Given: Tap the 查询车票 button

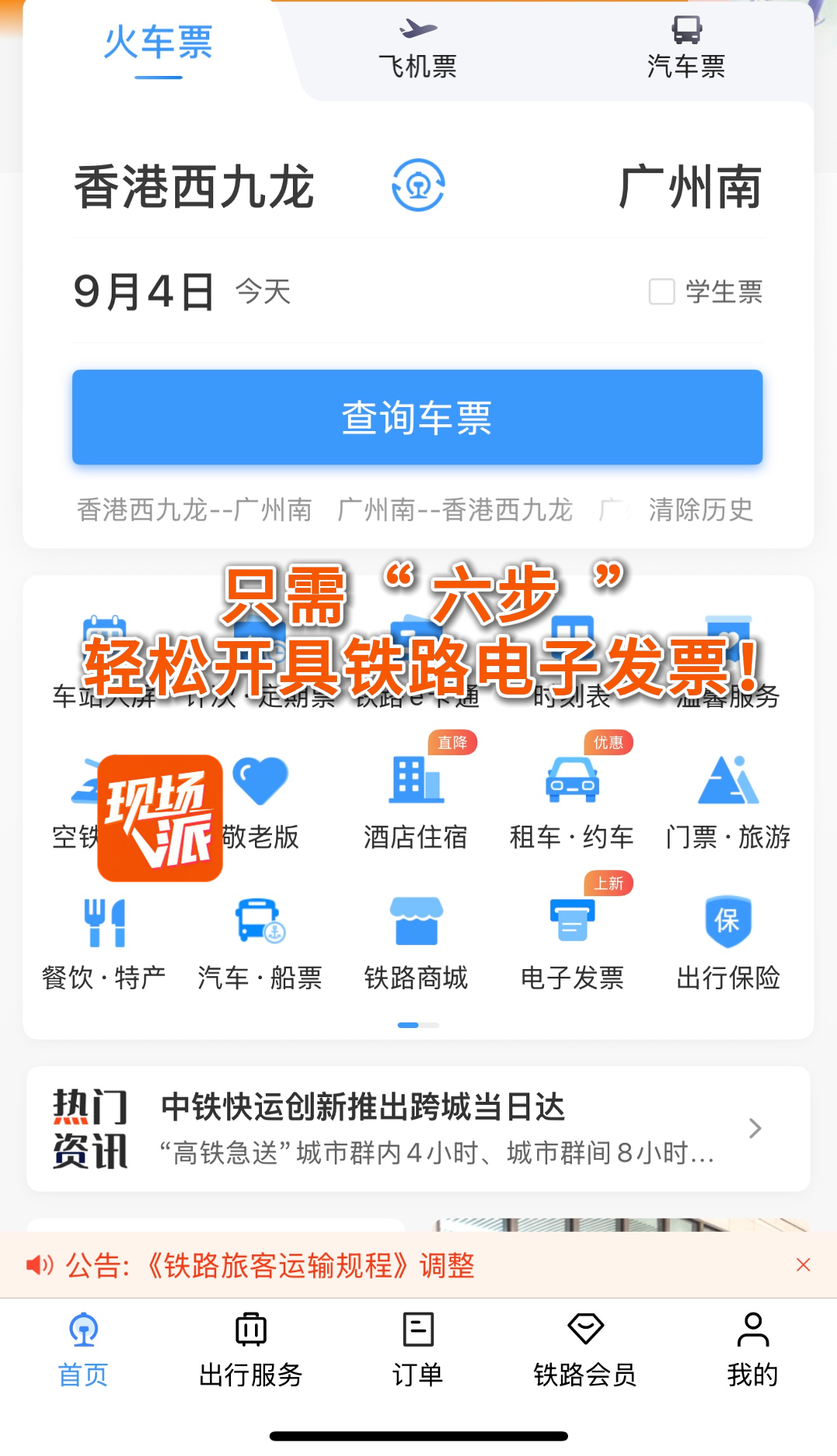Looking at the screenshot, I should tap(417, 417).
